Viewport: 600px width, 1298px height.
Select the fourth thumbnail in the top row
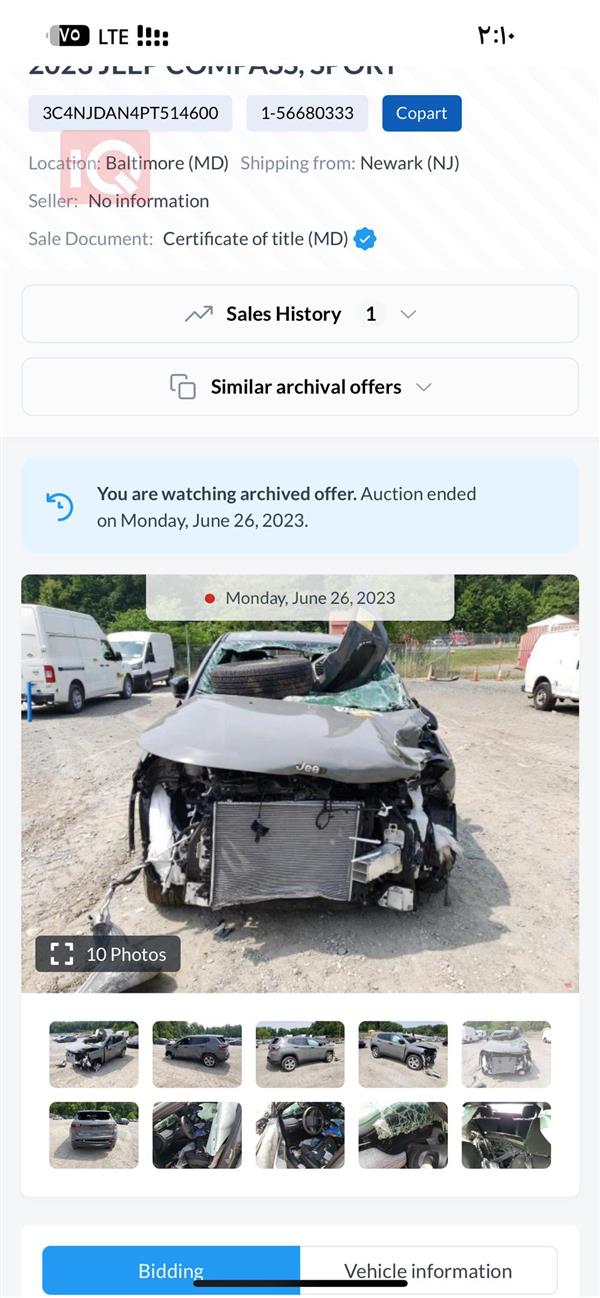[403, 1054]
